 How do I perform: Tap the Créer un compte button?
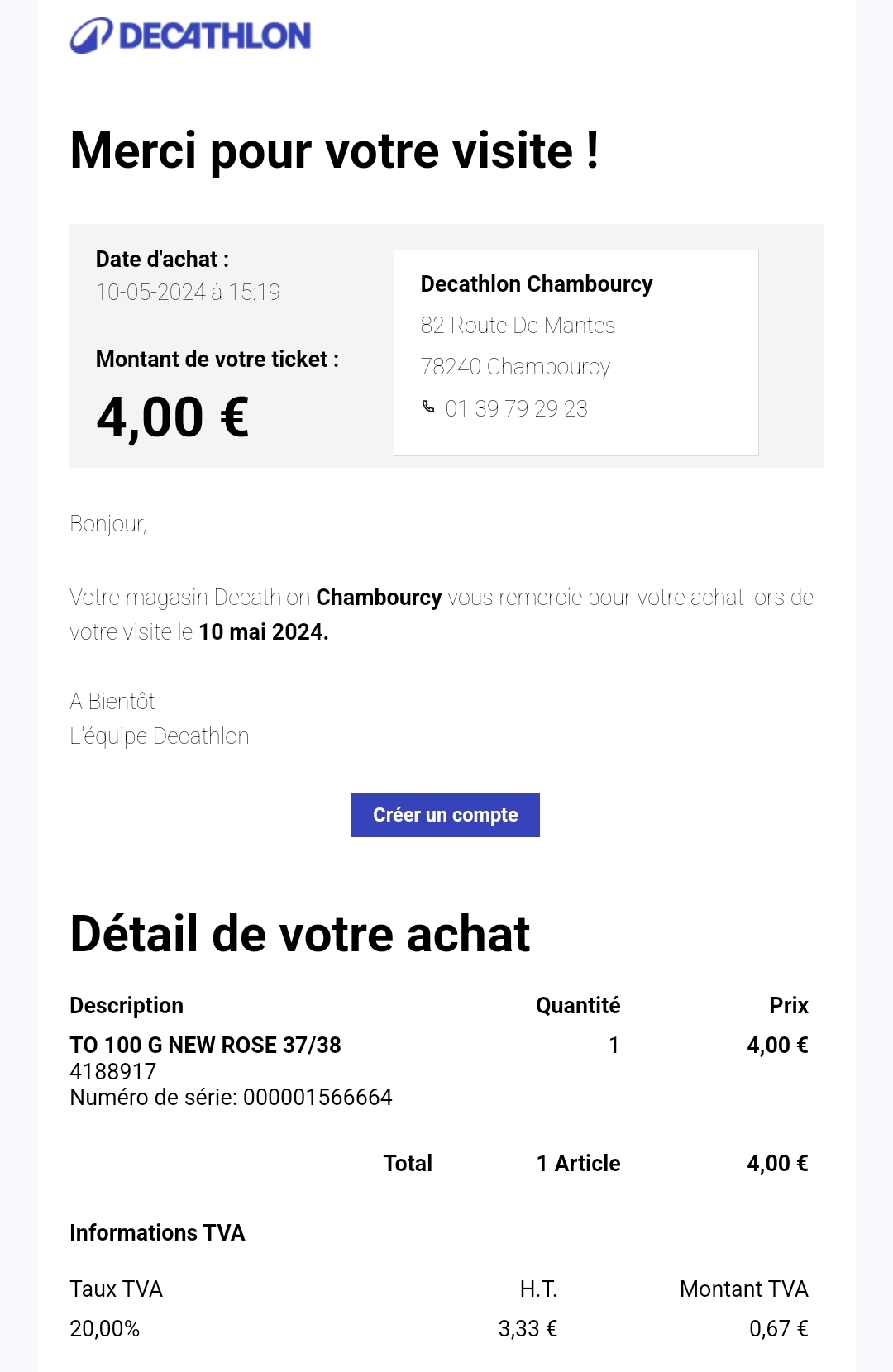coord(445,815)
